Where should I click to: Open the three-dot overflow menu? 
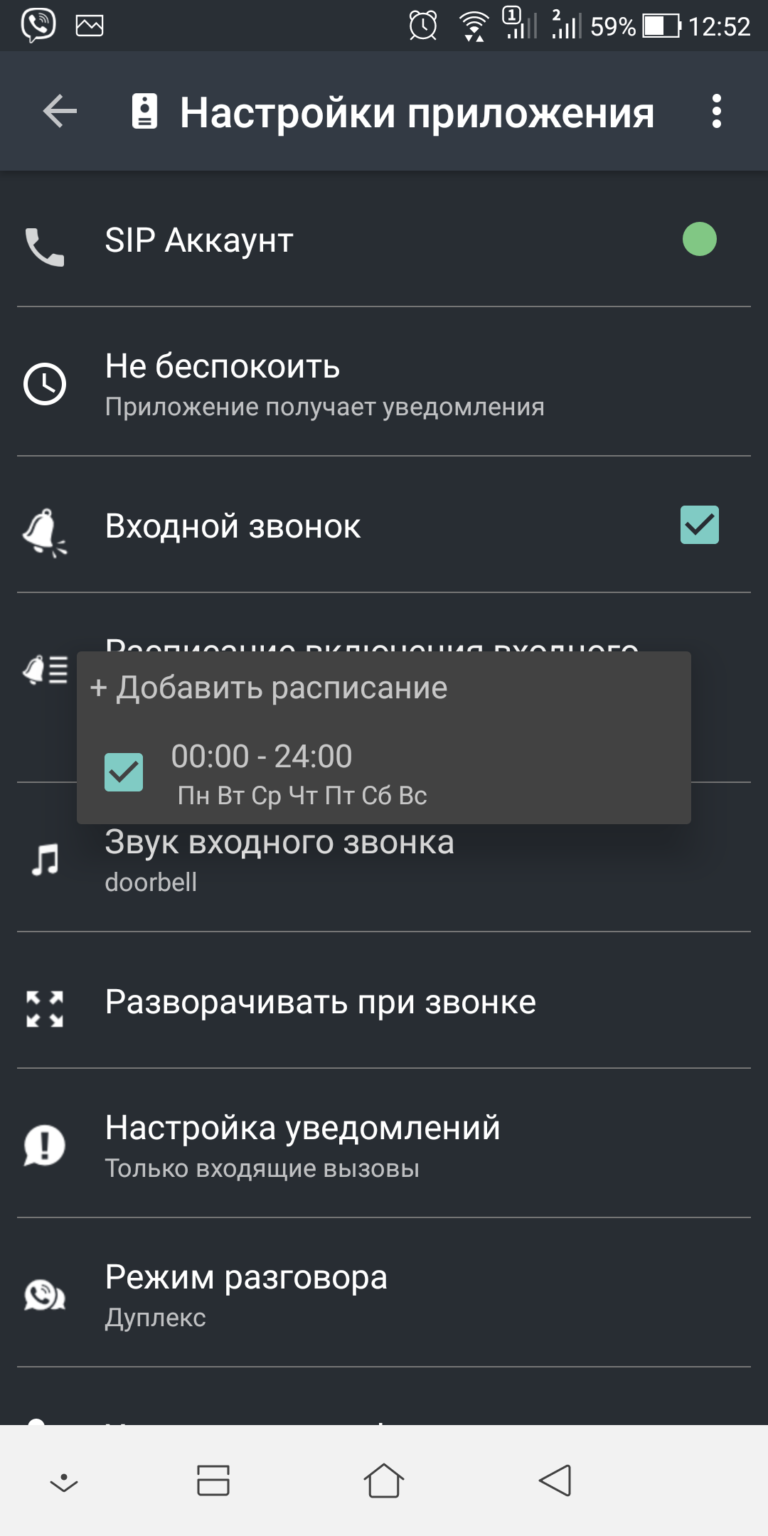tap(716, 112)
